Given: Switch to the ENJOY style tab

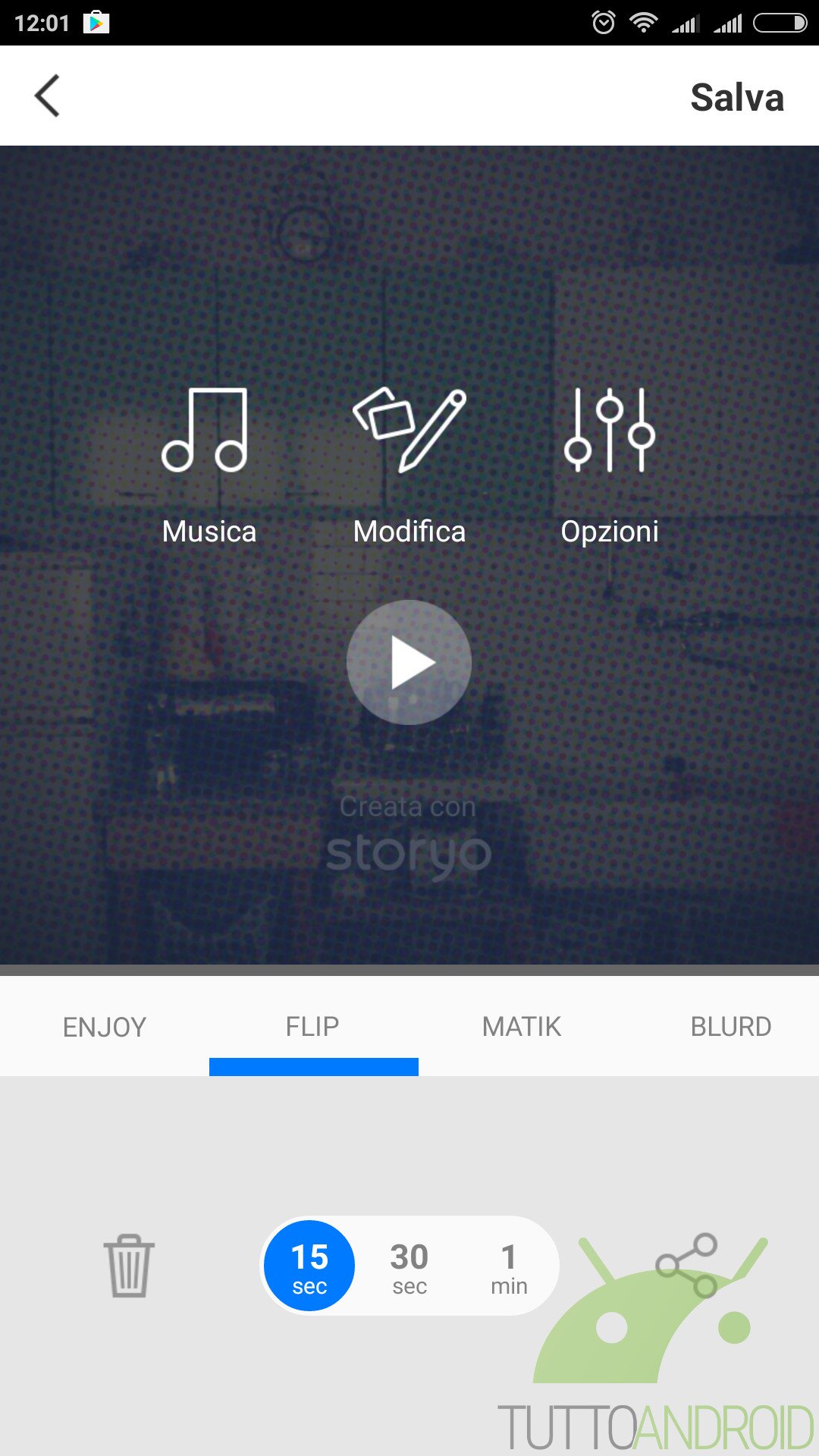Looking at the screenshot, I should point(105,1027).
